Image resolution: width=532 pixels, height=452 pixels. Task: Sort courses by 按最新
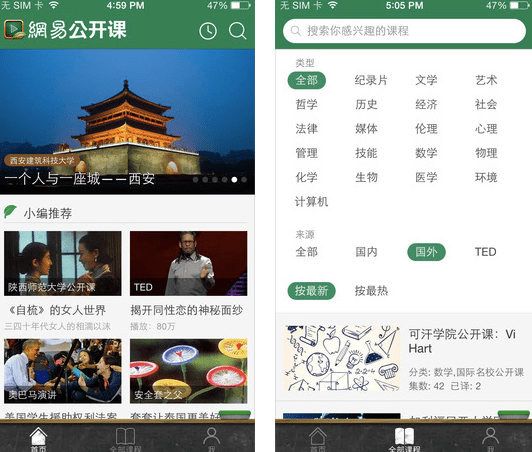pos(311,291)
